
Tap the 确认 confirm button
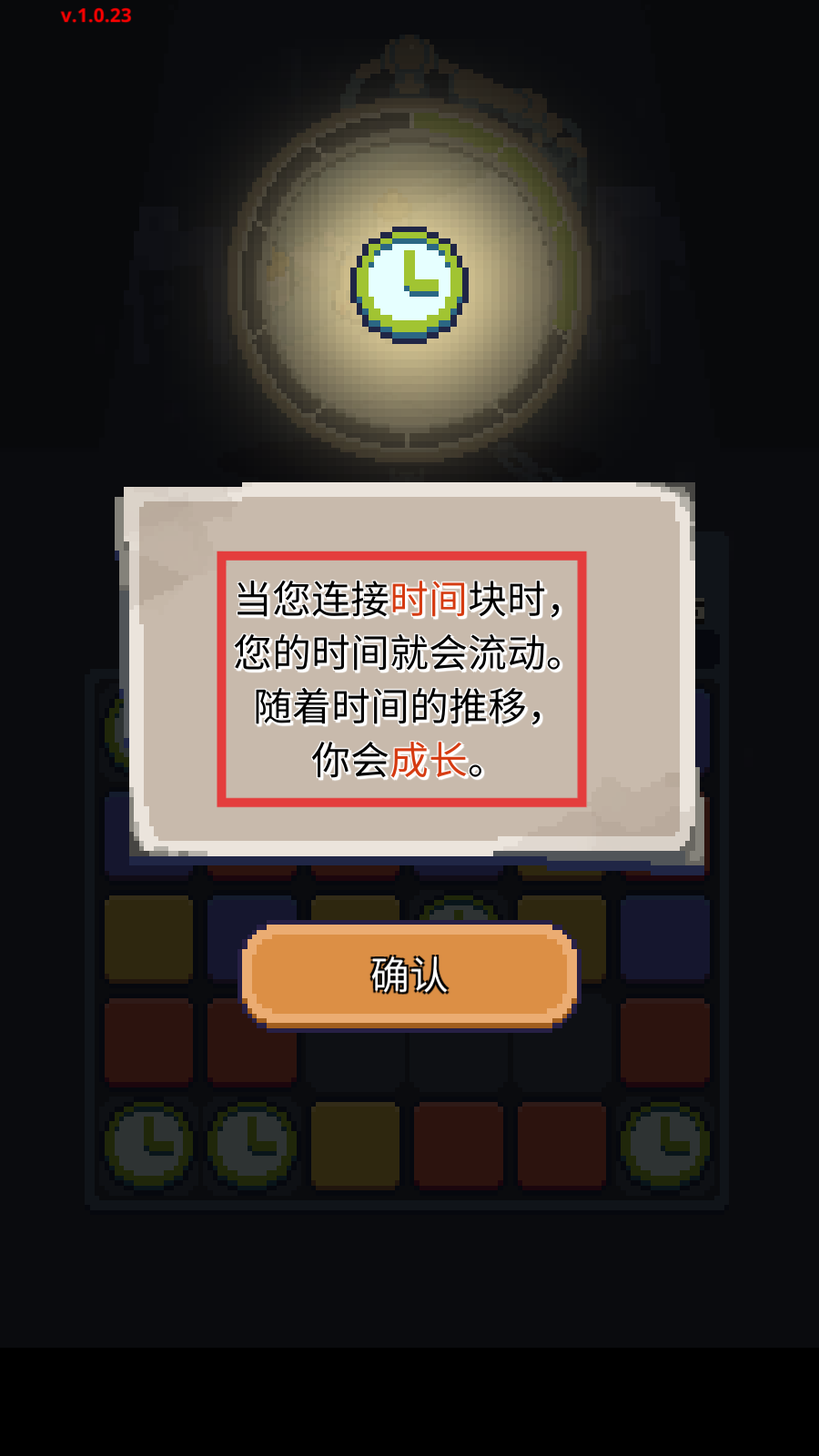[x=409, y=976]
